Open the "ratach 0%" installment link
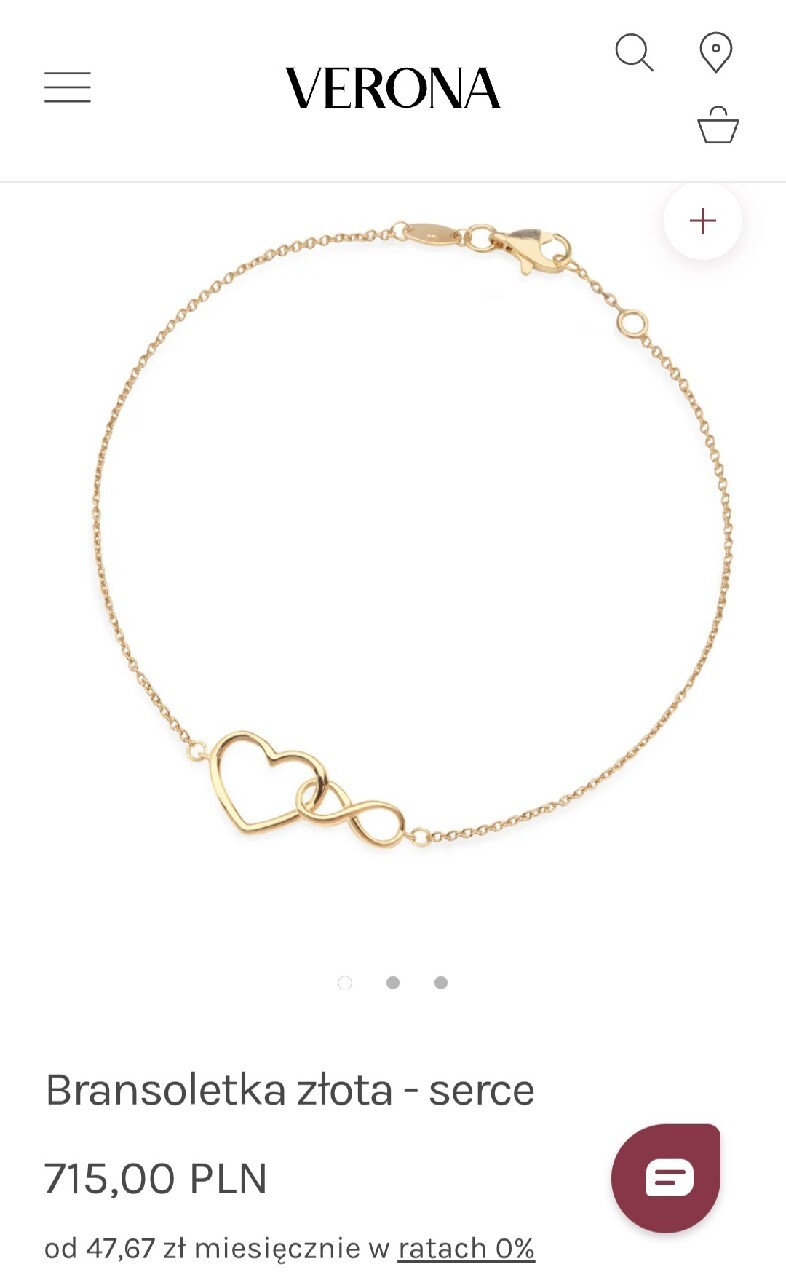The width and height of the screenshot is (786, 1280). (x=466, y=1249)
